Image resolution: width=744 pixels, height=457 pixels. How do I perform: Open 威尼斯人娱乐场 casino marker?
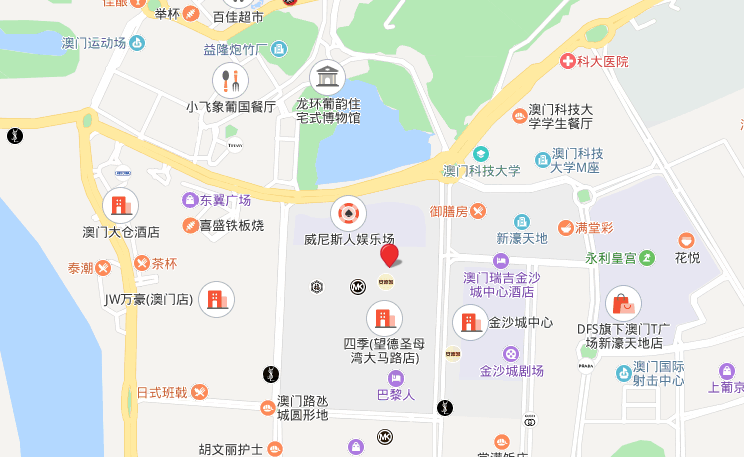[348, 212]
